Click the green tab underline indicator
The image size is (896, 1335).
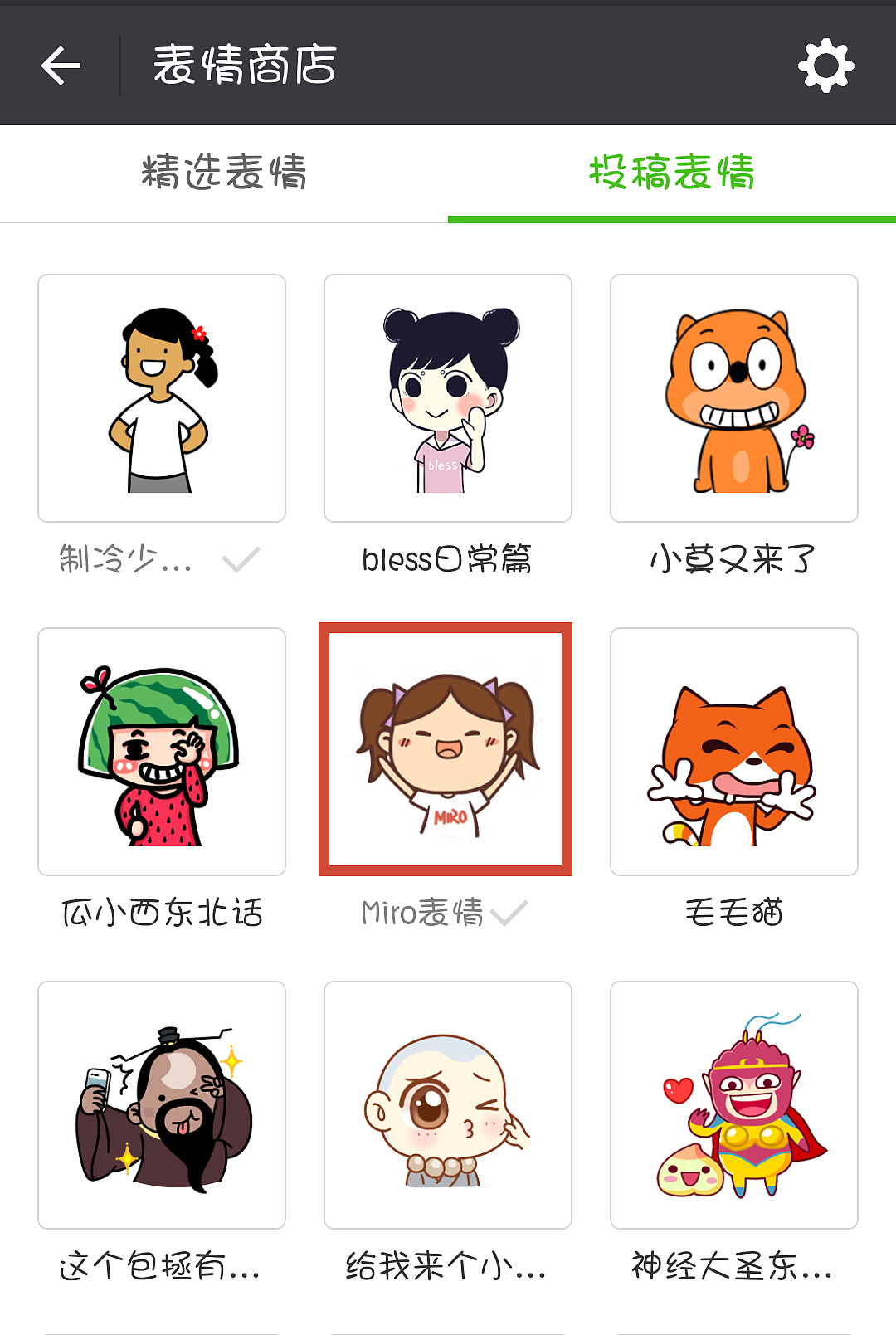click(672, 218)
